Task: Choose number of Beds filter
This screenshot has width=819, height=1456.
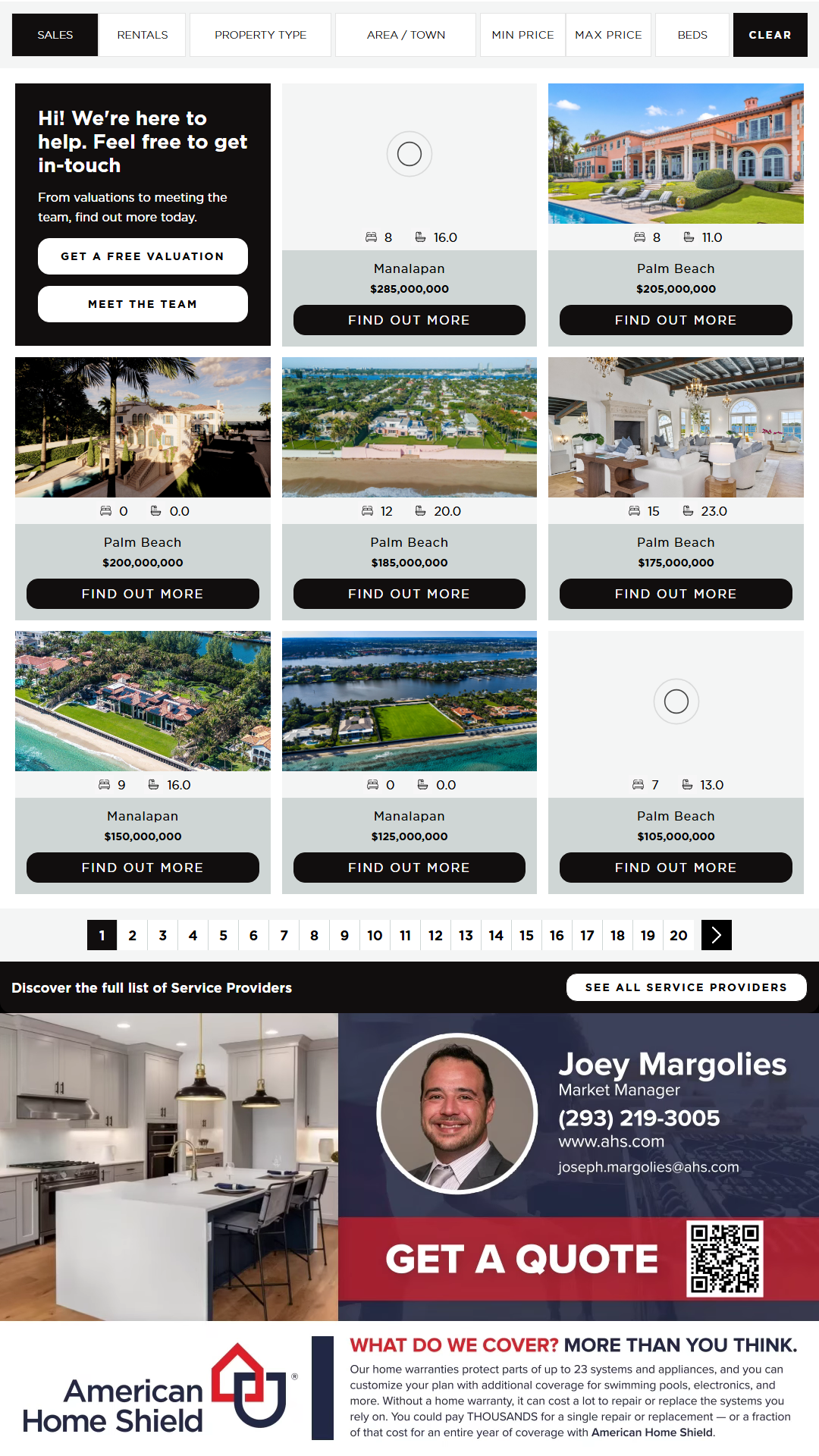Action: [692, 35]
